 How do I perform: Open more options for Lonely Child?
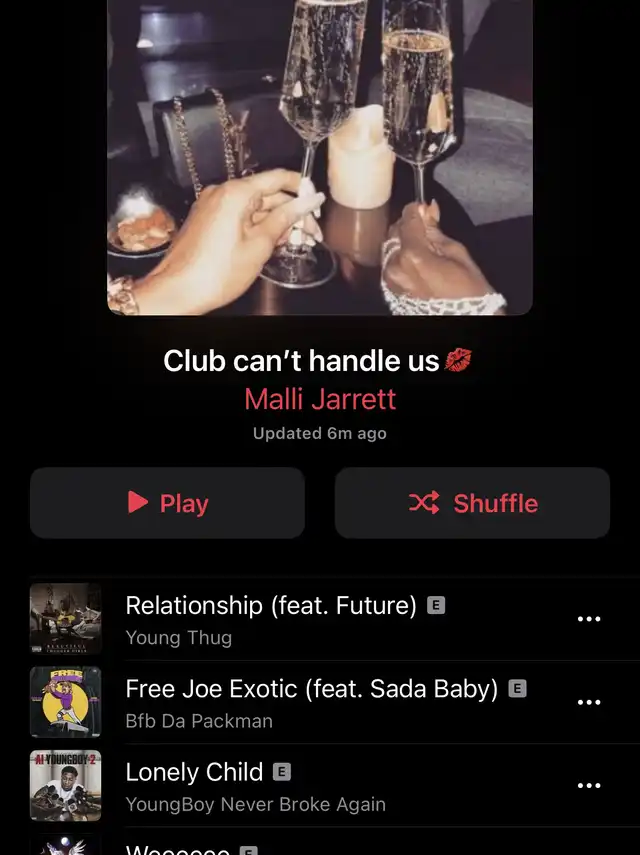click(589, 786)
